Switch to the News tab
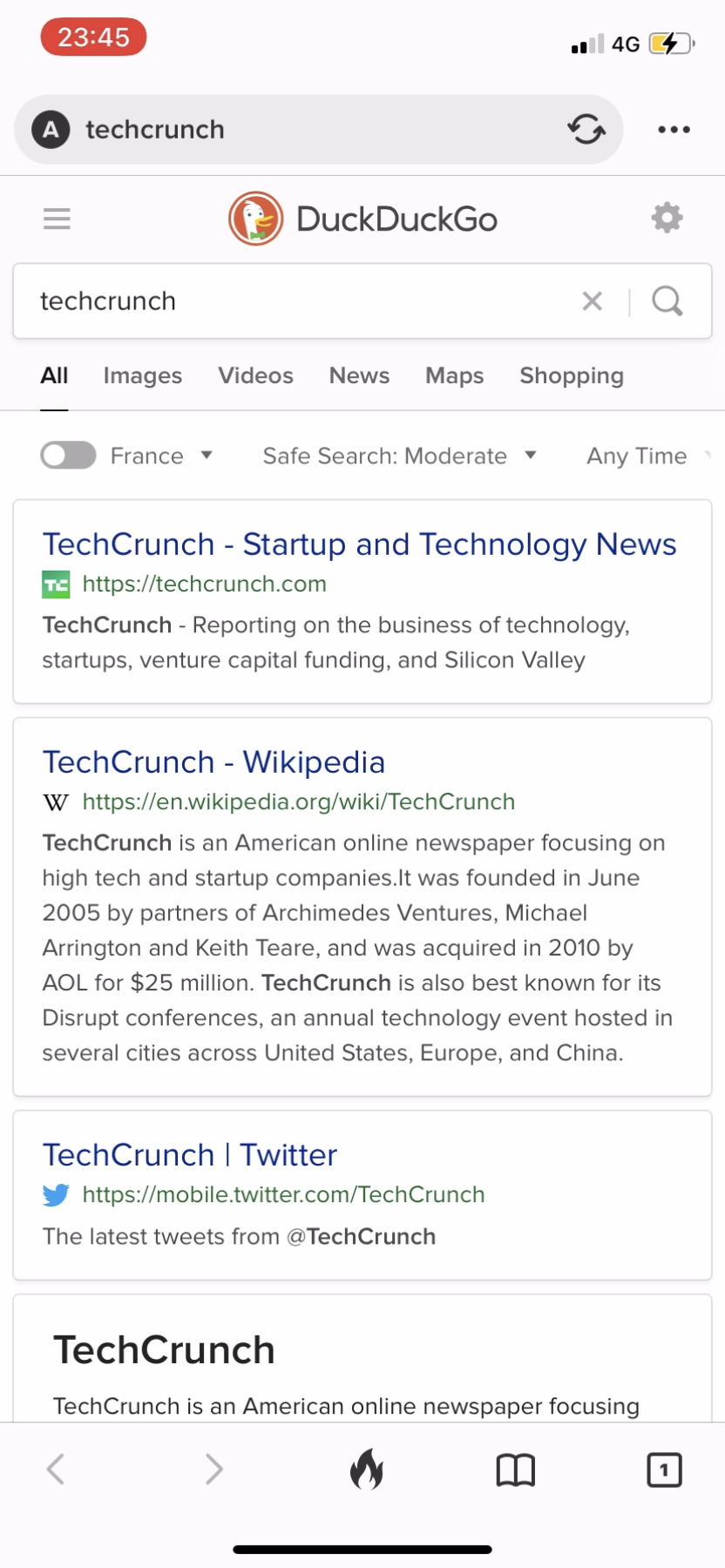 pyautogui.click(x=359, y=375)
